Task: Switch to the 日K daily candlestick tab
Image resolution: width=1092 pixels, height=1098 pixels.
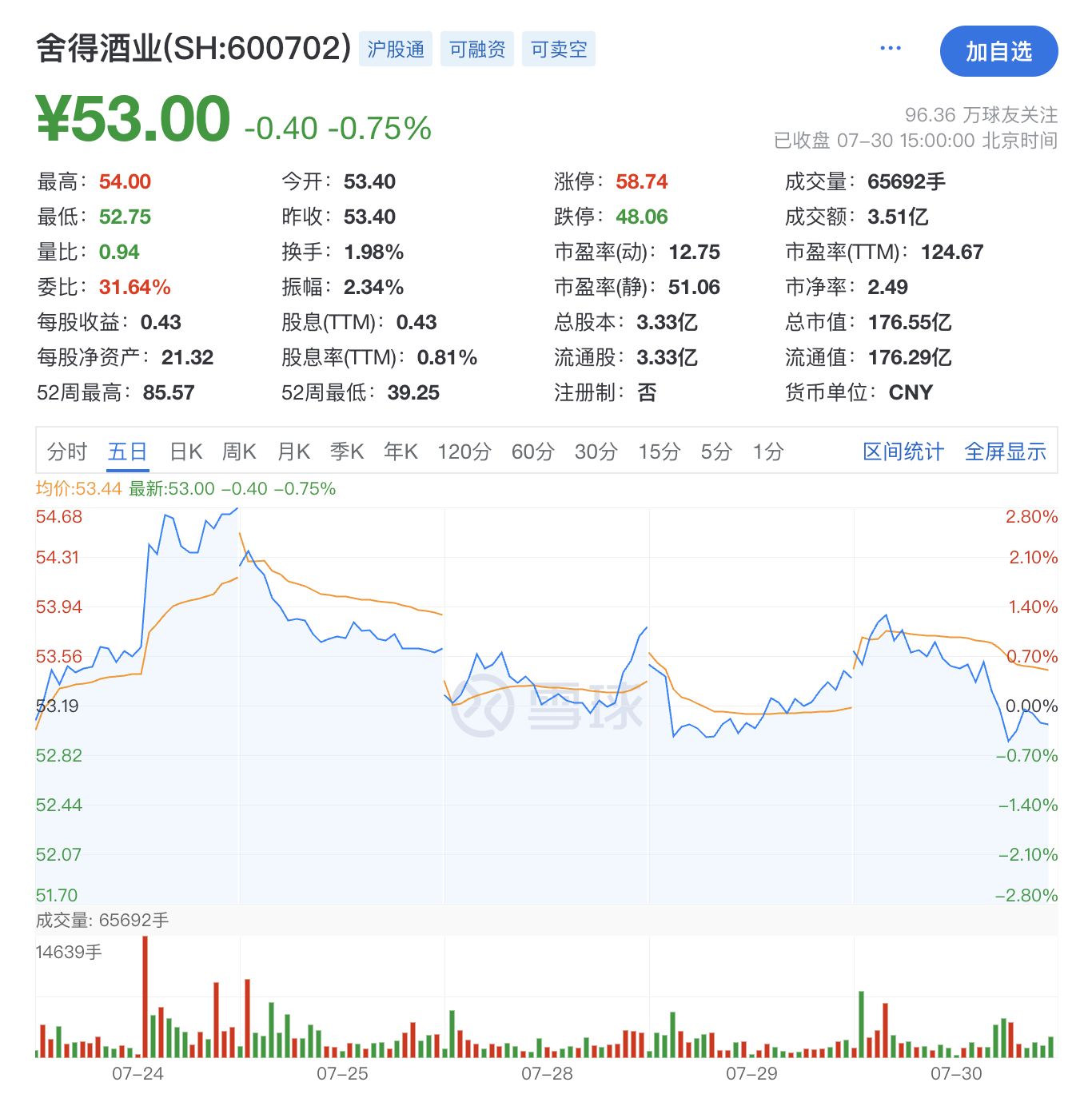Action: coord(185,452)
